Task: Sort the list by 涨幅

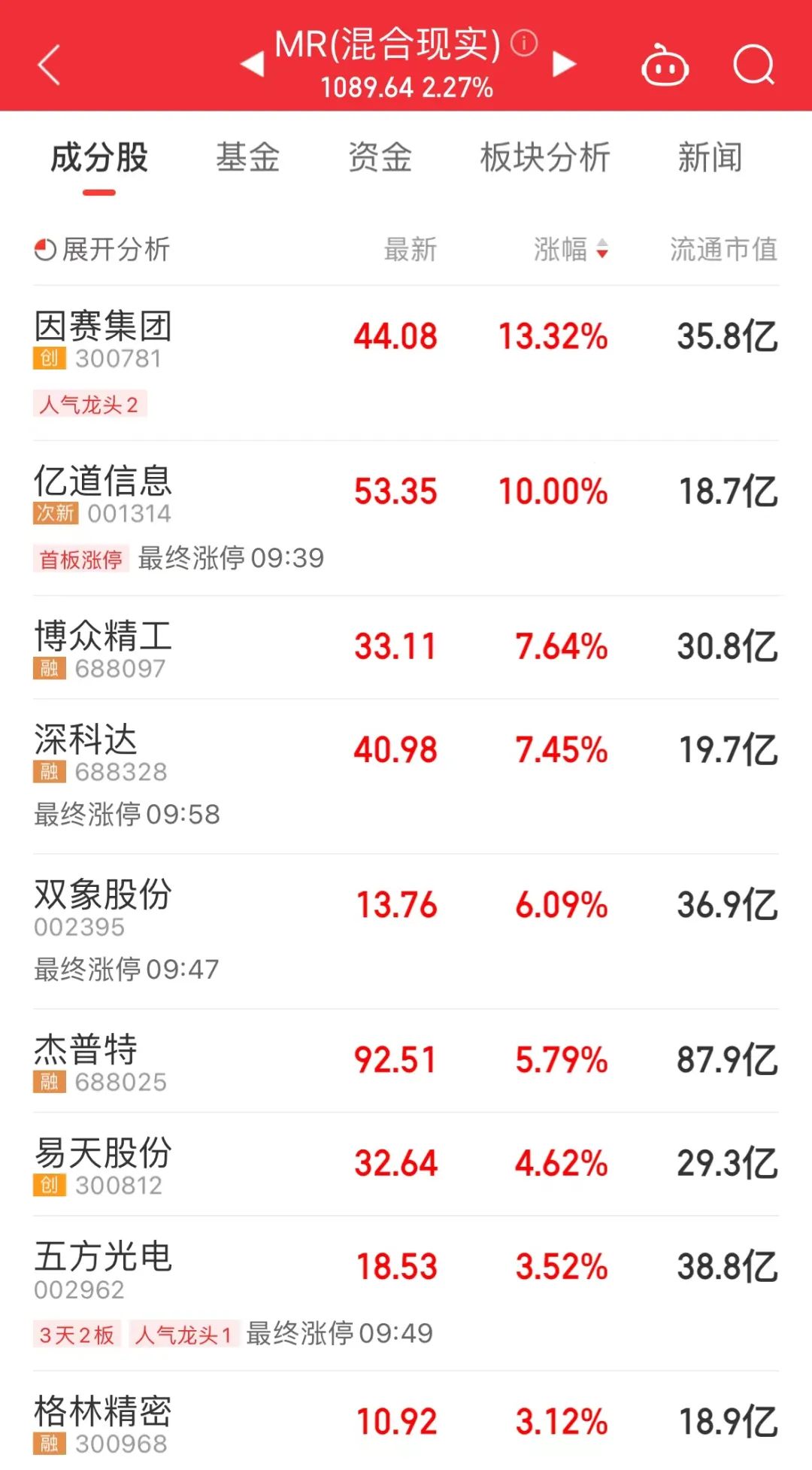Action: 571,249
